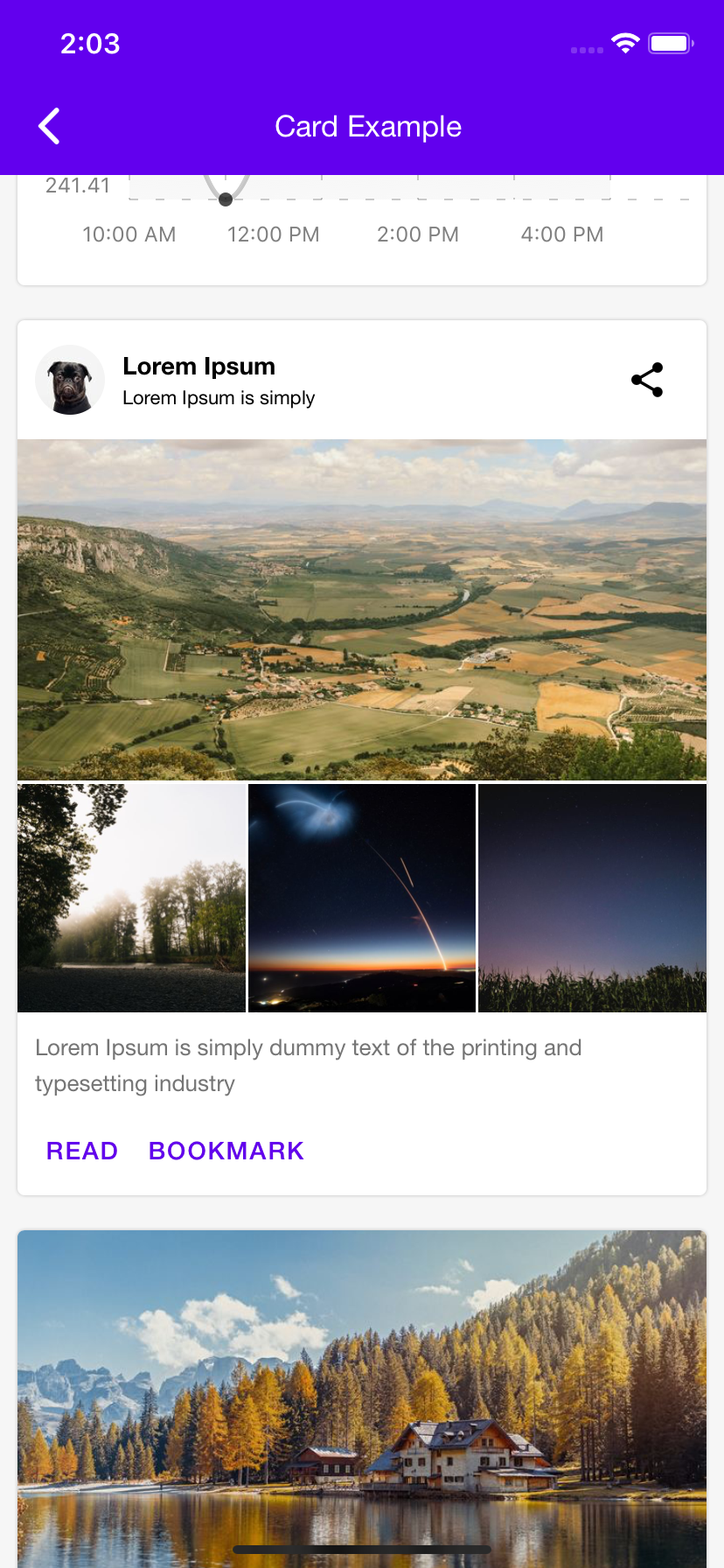Tap the share icon on the Lorem Ipsum card

click(x=646, y=380)
